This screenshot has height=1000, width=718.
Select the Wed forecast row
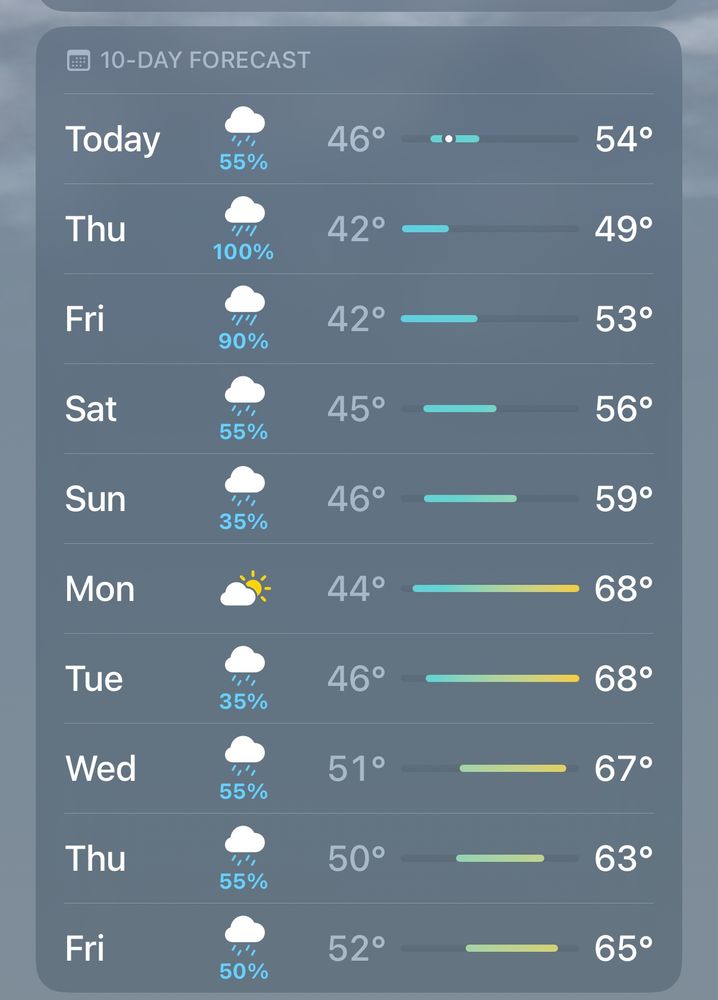pos(359,768)
